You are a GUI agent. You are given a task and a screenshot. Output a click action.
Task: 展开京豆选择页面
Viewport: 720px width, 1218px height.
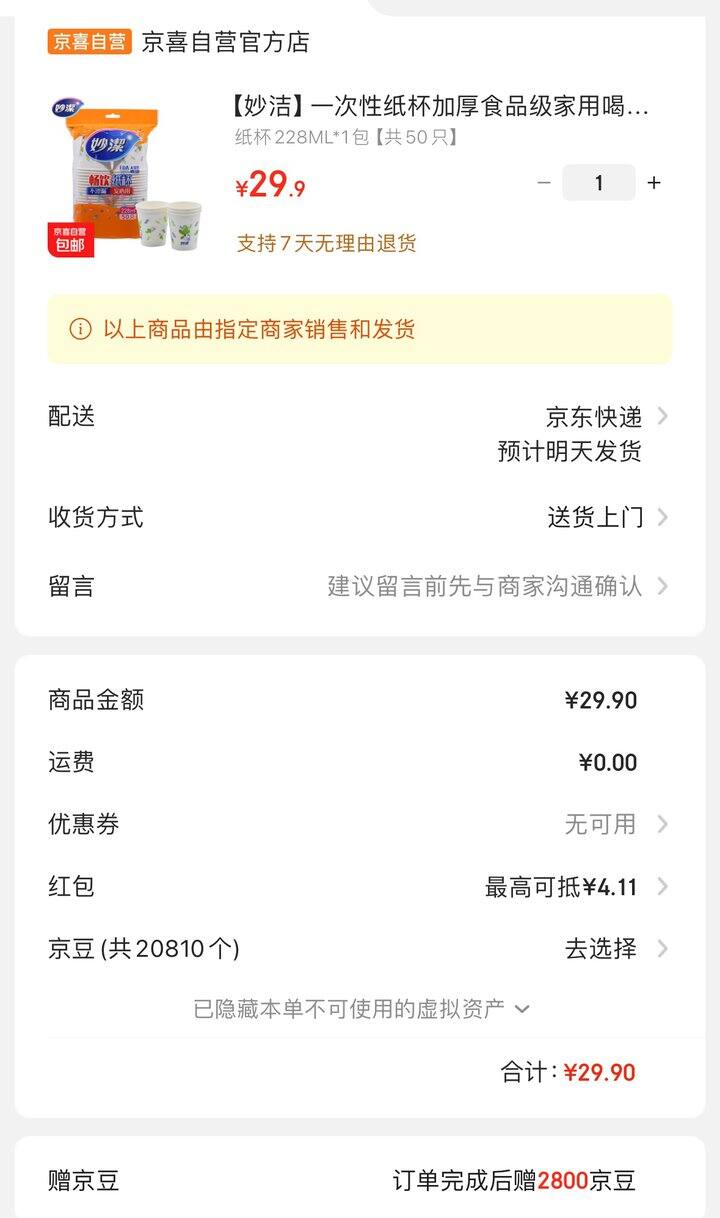pos(662,948)
